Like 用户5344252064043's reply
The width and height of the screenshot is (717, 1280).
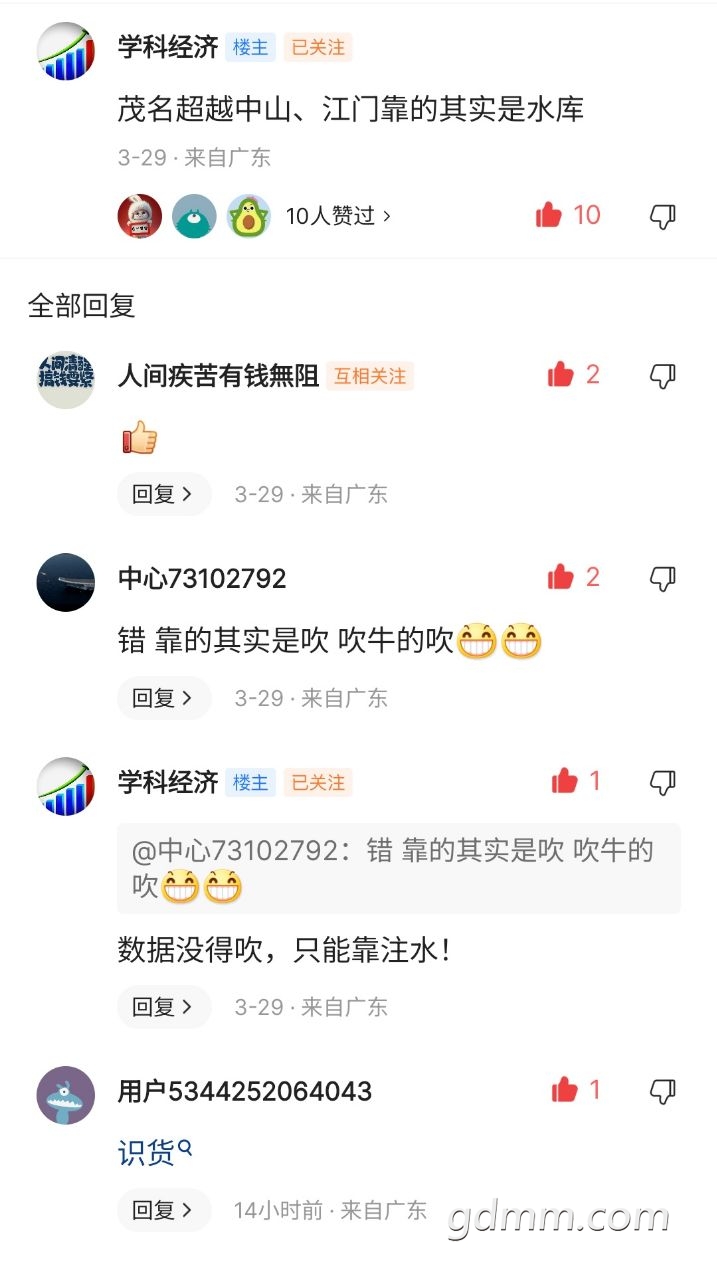click(x=576, y=1090)
